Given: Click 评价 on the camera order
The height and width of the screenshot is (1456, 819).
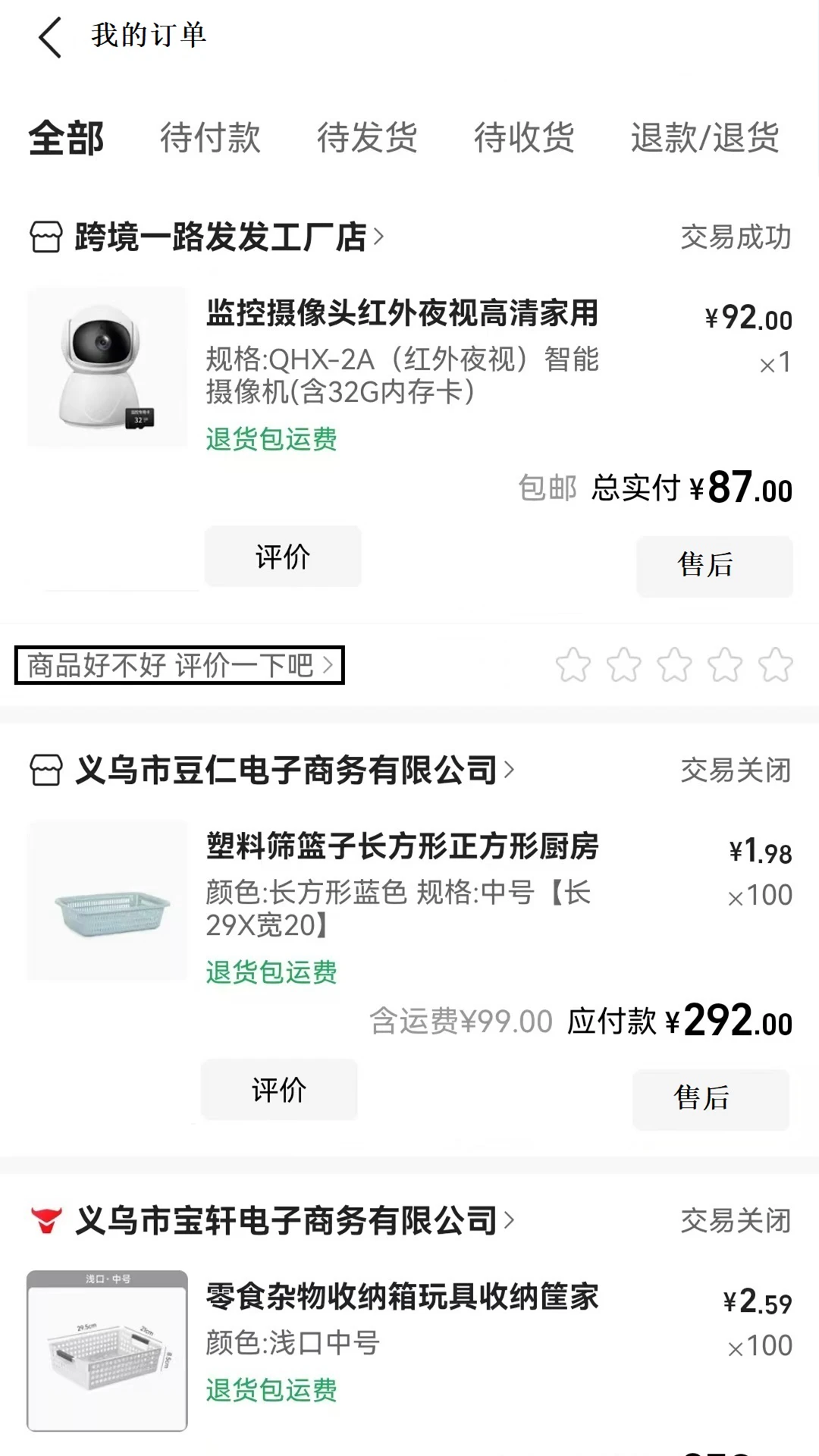Looking at the screenshot, I should coord(282,557).
